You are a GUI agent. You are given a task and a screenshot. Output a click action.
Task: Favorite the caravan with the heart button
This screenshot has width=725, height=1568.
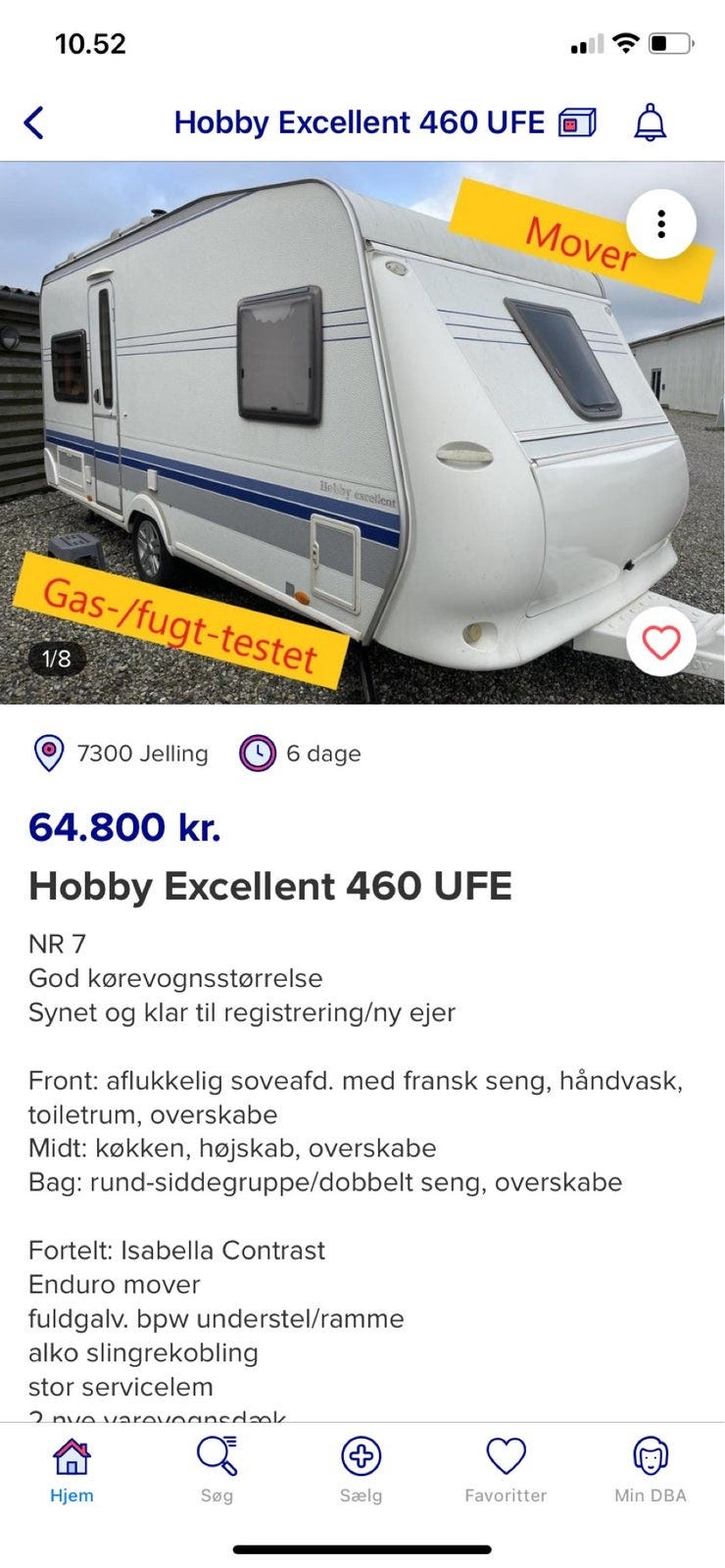coord(661,642)
